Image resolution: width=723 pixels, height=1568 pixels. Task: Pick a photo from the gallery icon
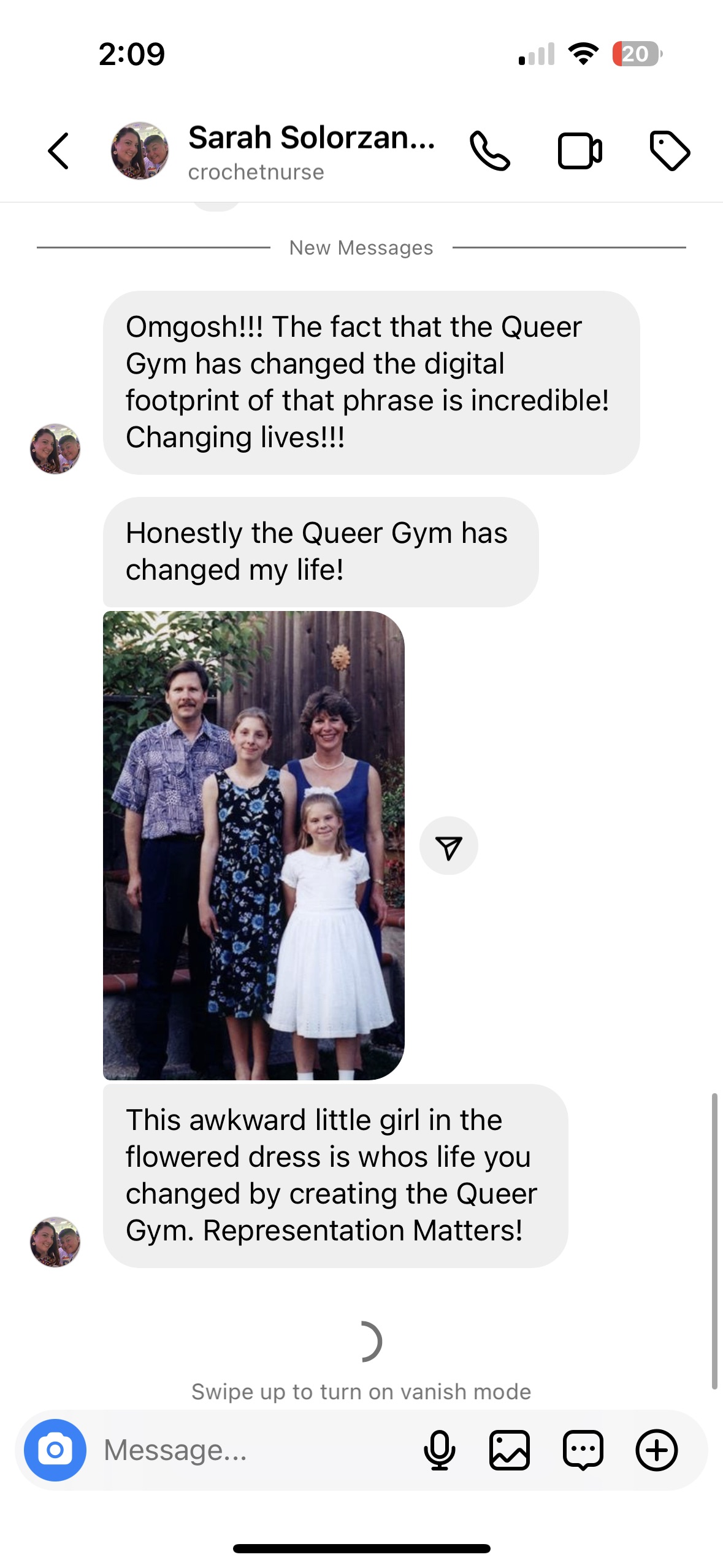click(510, 1450)
